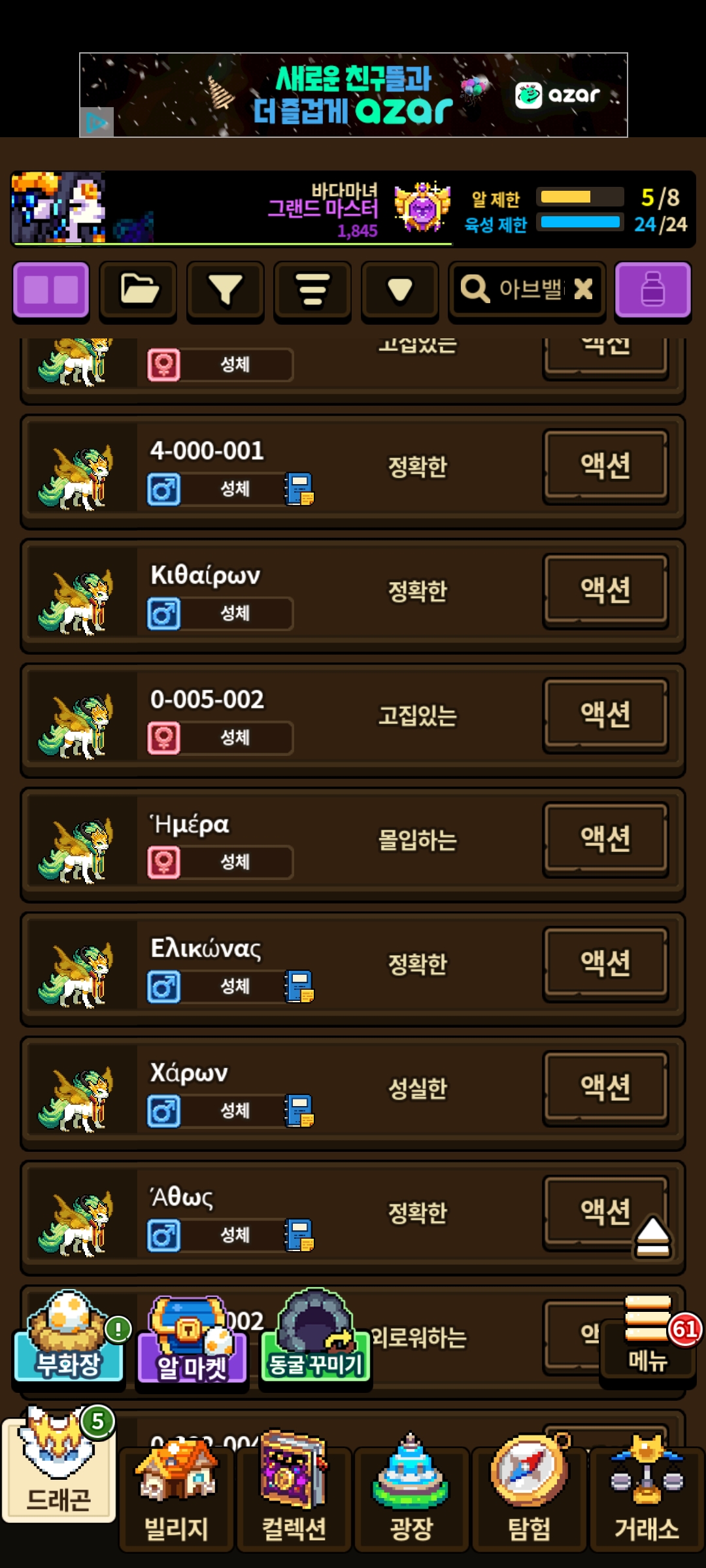The image size is (706, 1568).
Task: Tap 액션 for dragon Χάρων
Action: point(605,1088)
